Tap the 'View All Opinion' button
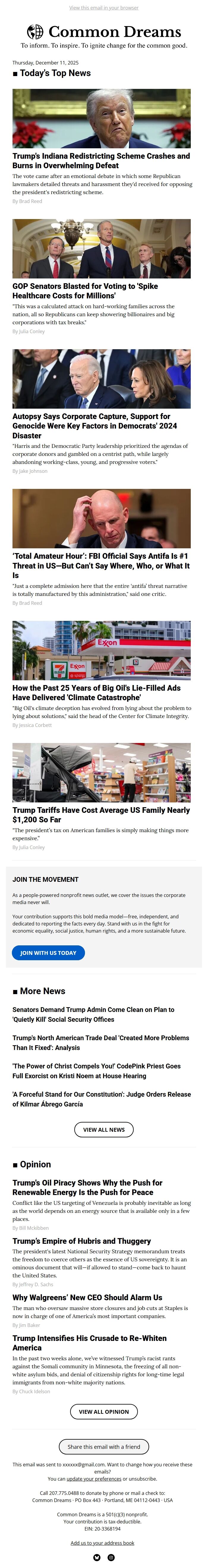 tap(103, 1412)
